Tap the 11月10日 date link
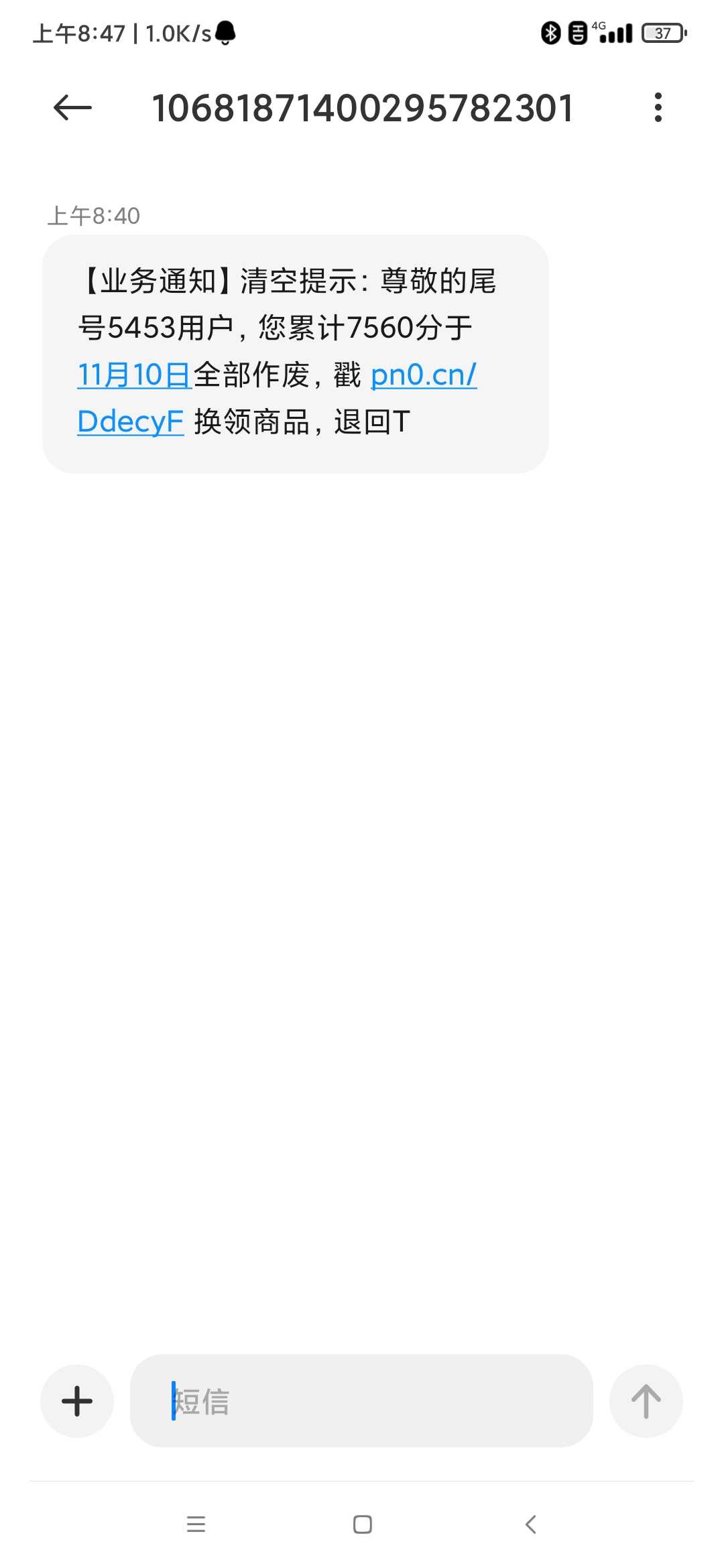The width and height of the screenshot is (724, 1568). pos(135,375)
